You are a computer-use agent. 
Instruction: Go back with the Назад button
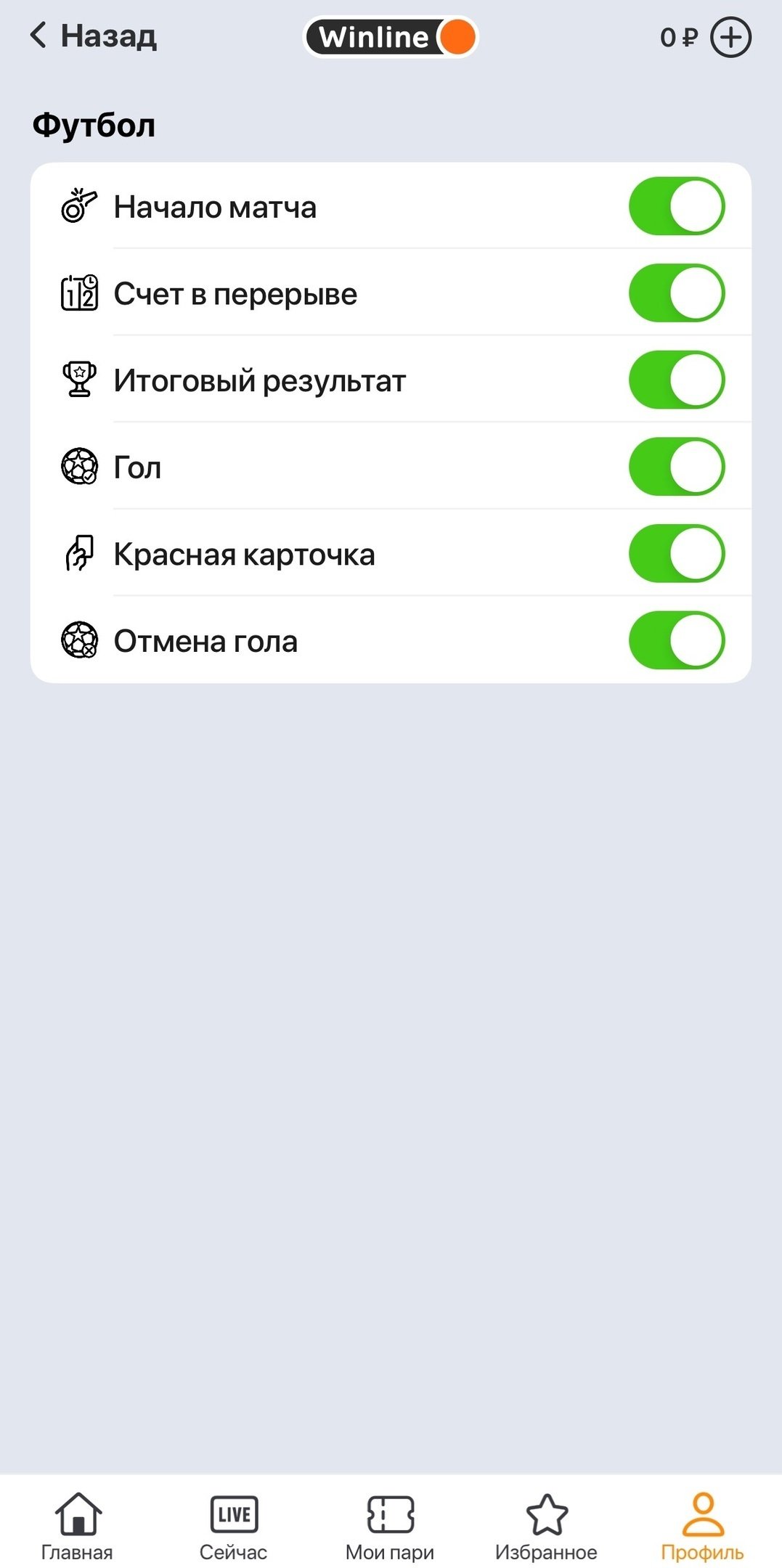click(93, 36)
